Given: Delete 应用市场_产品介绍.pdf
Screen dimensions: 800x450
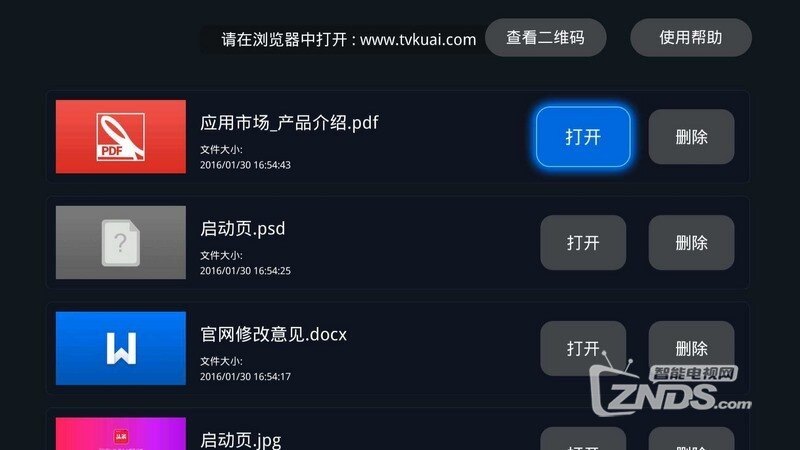Looking at the screenshot, I should [691, 137].
